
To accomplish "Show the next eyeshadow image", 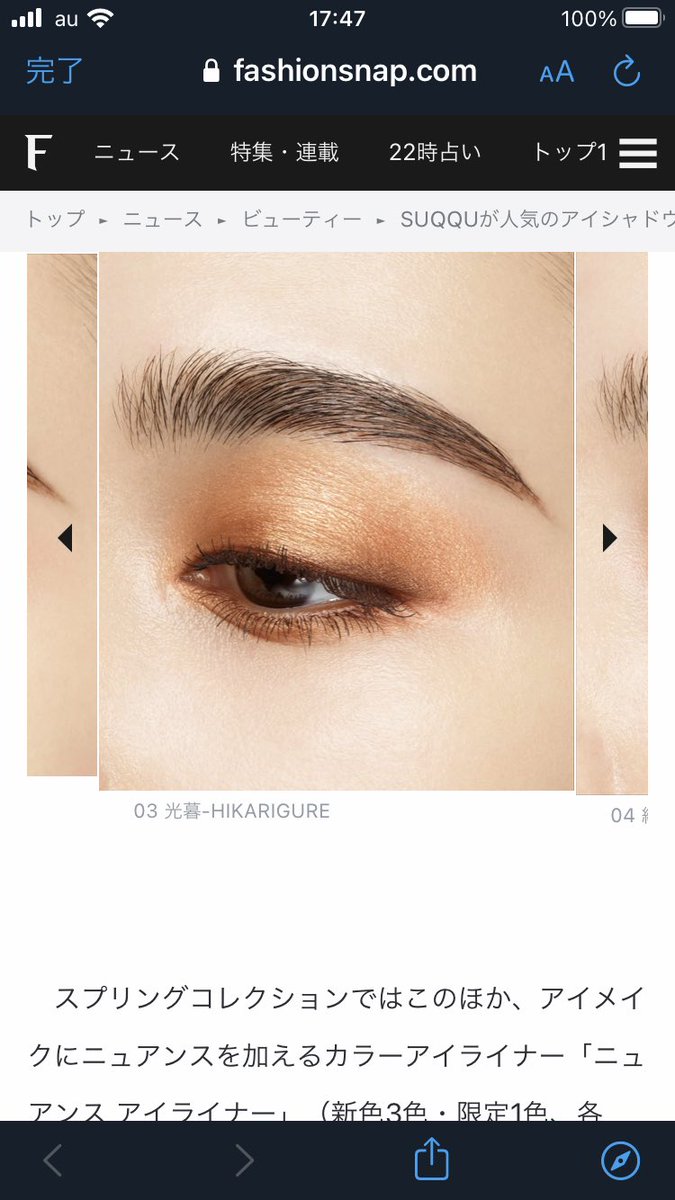I will (609, 538).
